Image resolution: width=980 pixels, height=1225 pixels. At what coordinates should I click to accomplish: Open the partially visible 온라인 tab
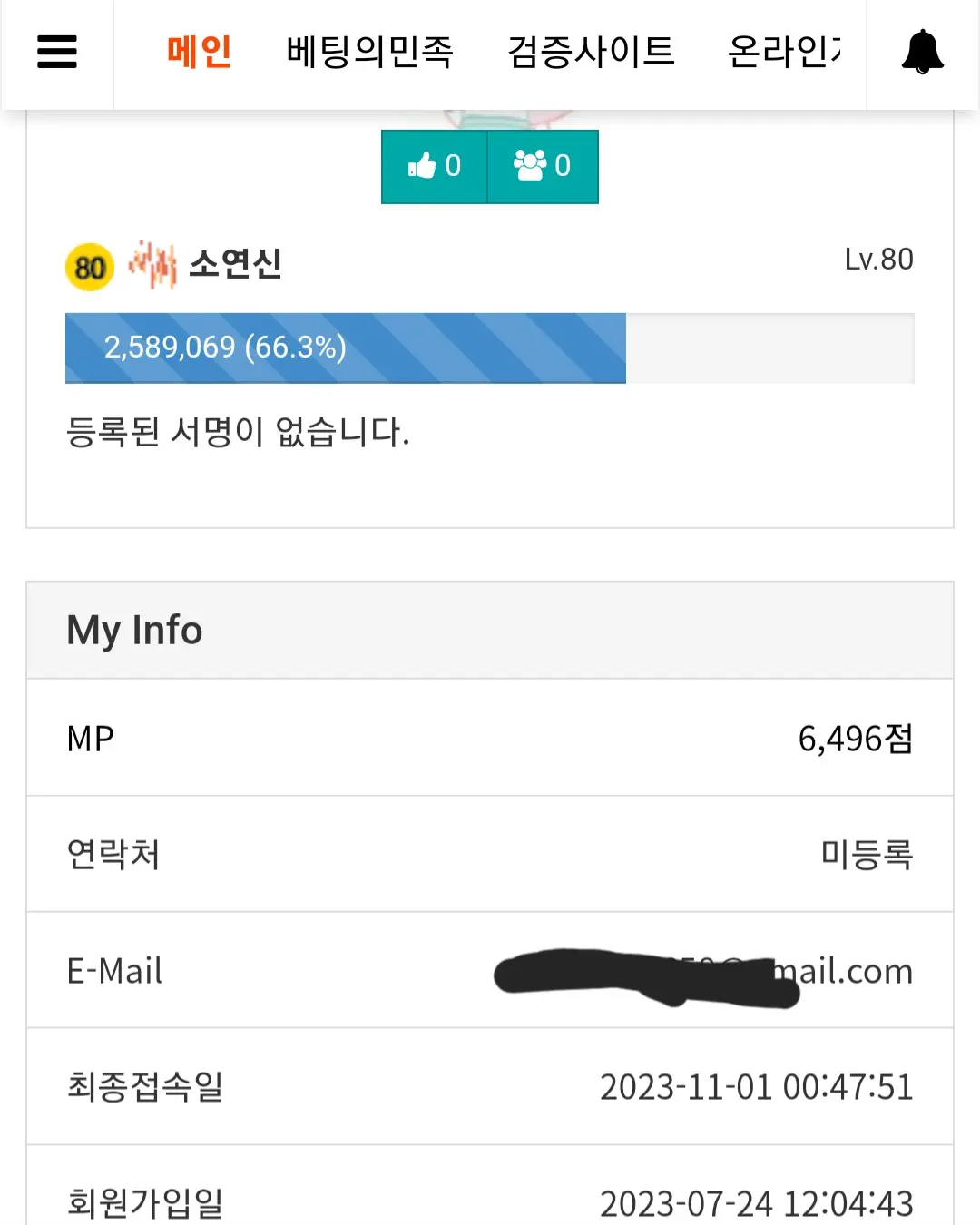(785, 52)
